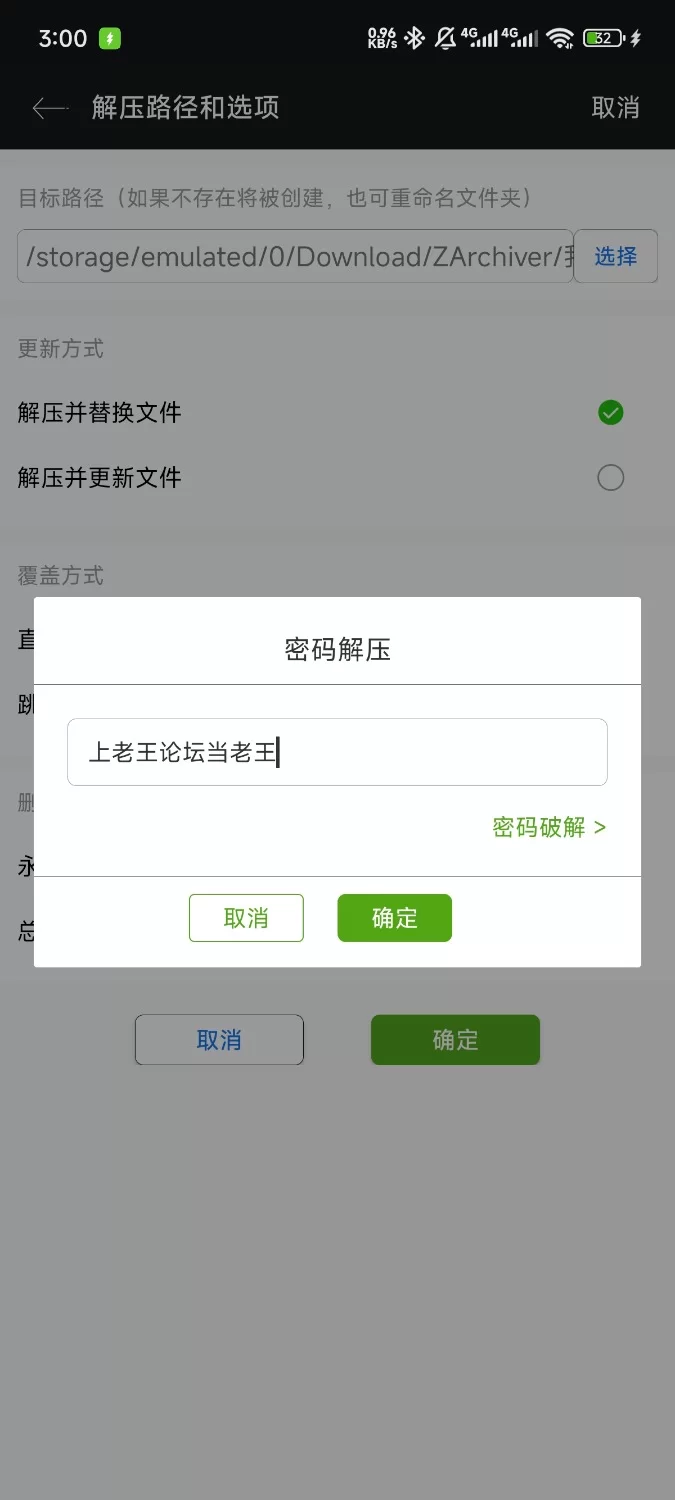
Task: Tap 取消 in the 密码解压 dialog
Action: click(246, 918)
